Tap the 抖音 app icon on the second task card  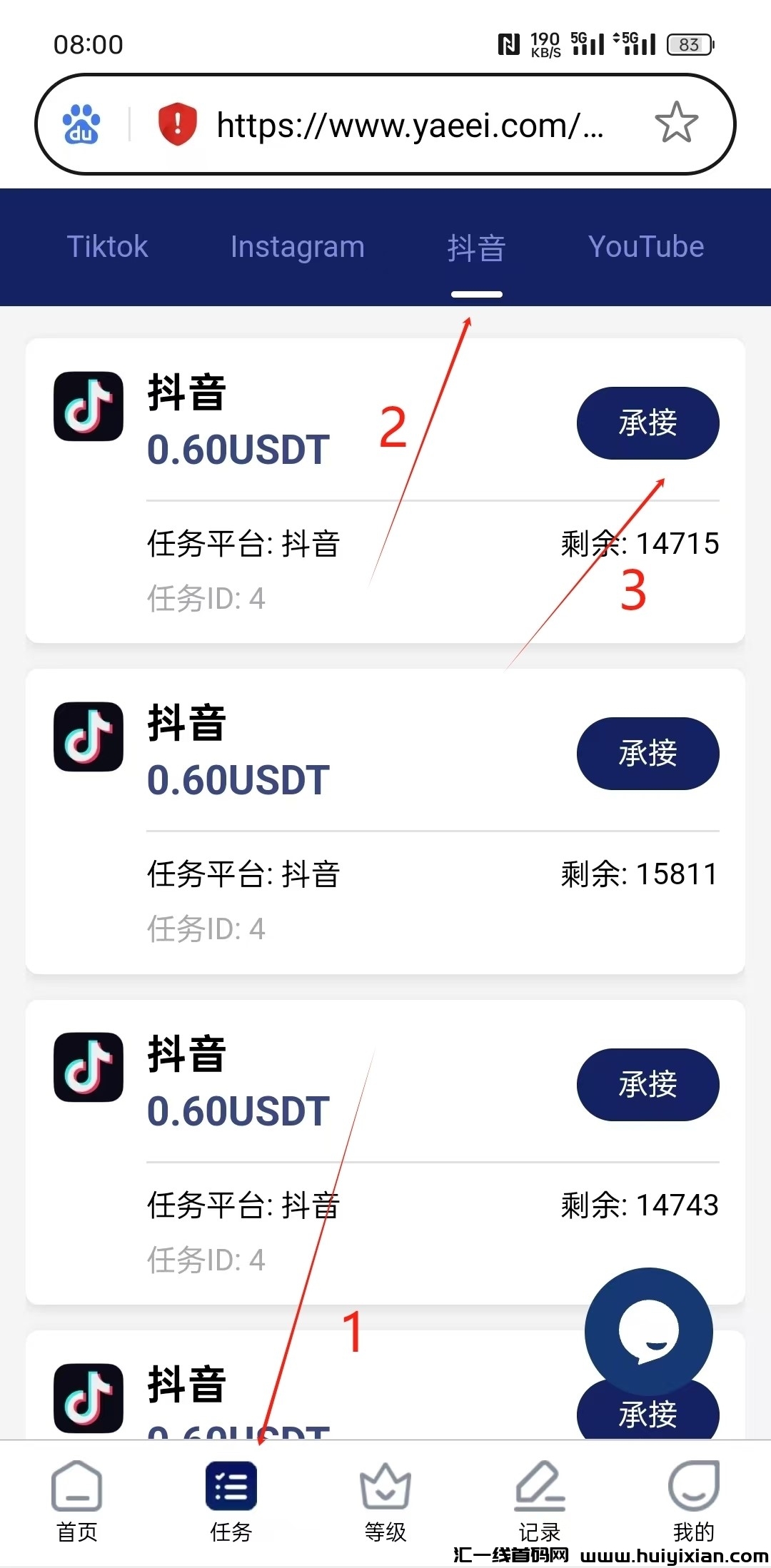pos(88,737)
